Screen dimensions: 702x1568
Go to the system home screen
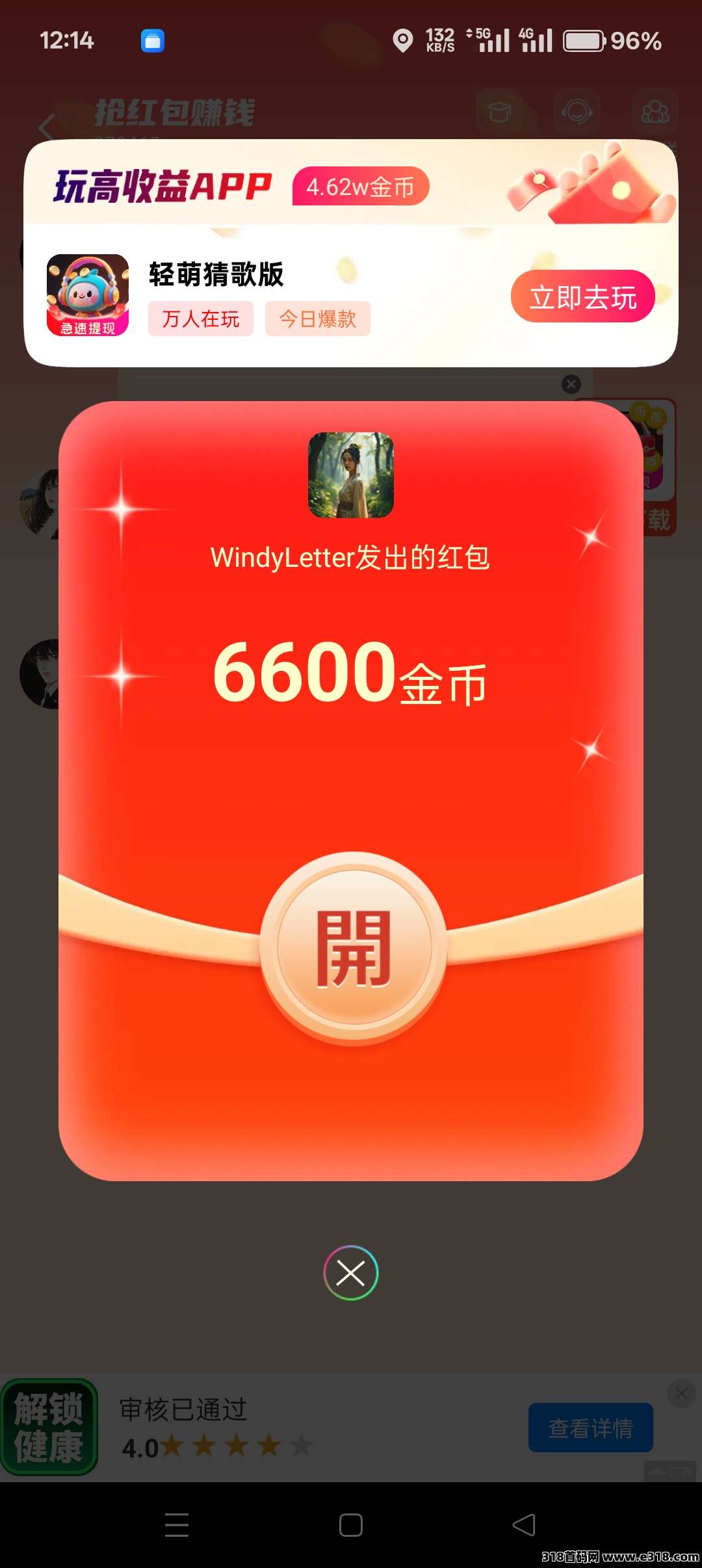pyautogui.click(x=351, y=1525)
